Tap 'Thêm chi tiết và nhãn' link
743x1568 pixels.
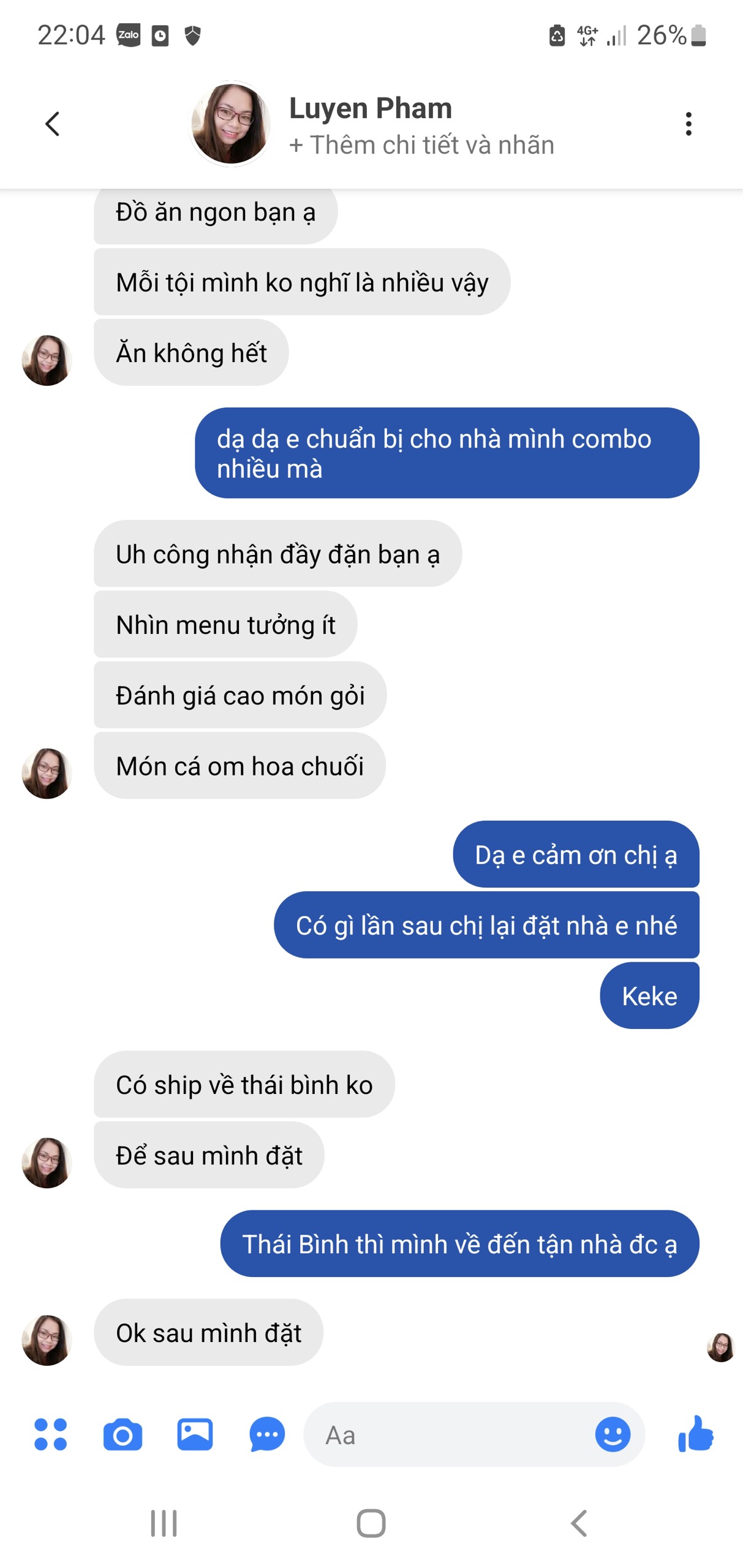[x=421, y=145]
